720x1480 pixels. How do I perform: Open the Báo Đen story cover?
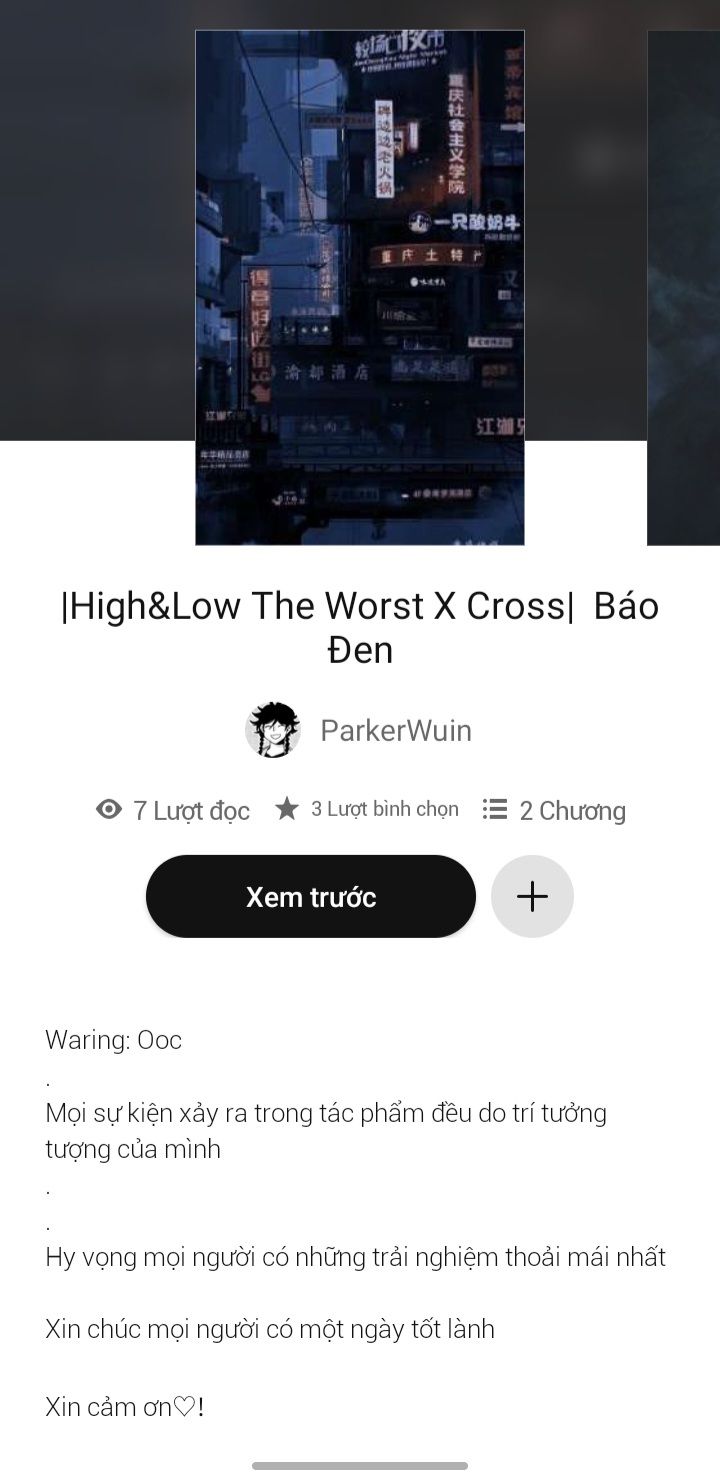click(x=360, y=288)
